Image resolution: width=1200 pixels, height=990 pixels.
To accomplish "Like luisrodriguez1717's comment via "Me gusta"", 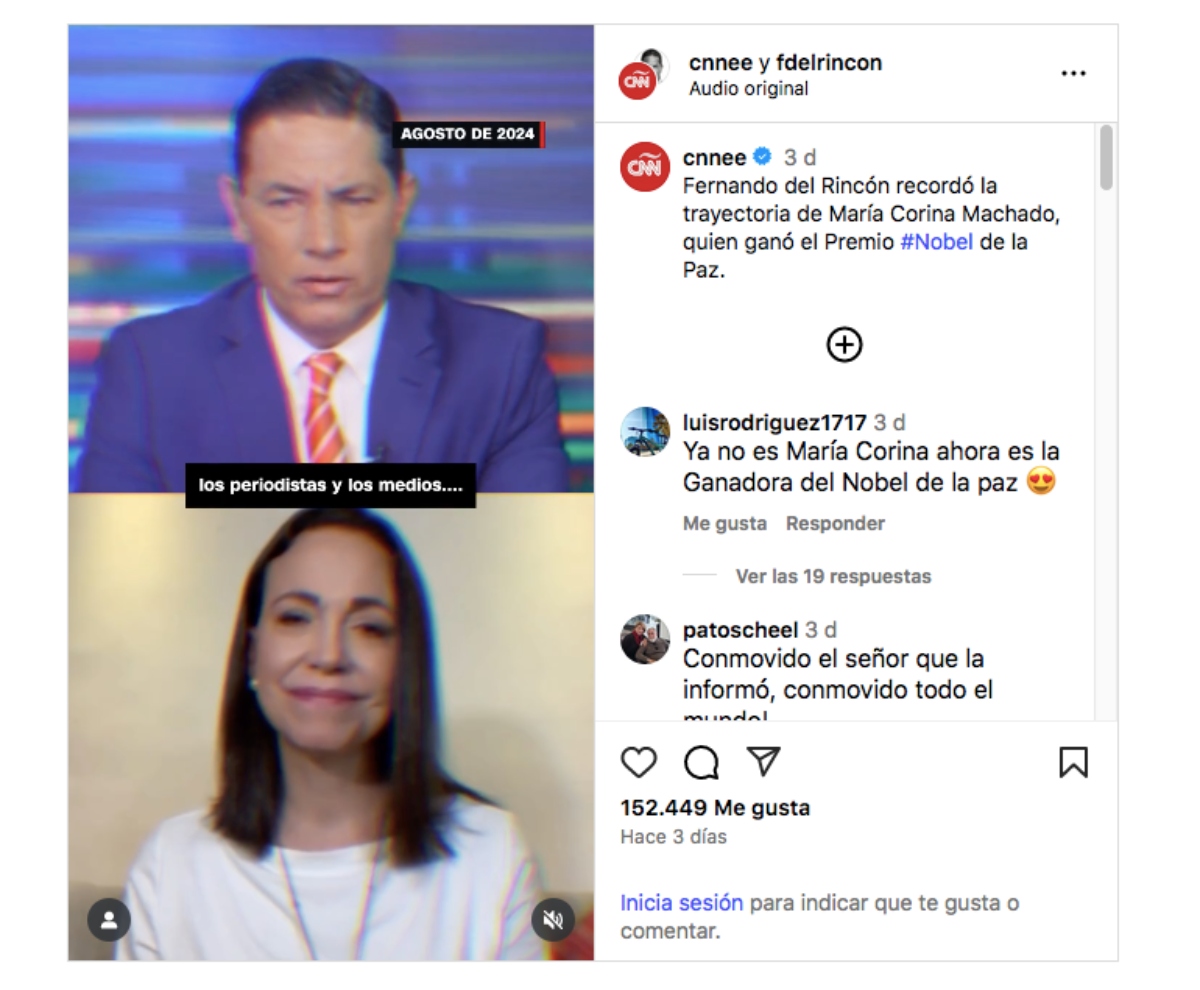I will point(724,523).
